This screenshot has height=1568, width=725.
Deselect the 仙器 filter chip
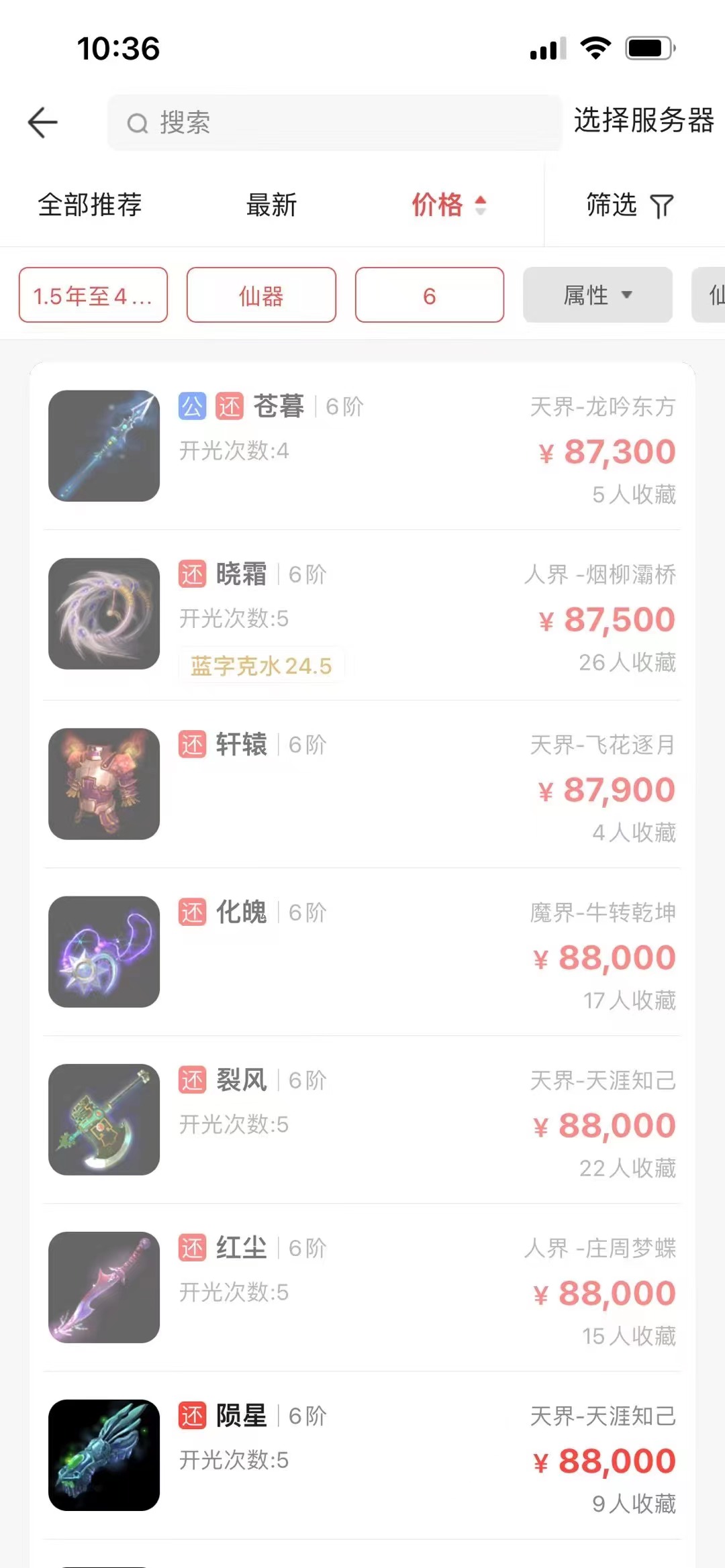[x=261, y=295]
